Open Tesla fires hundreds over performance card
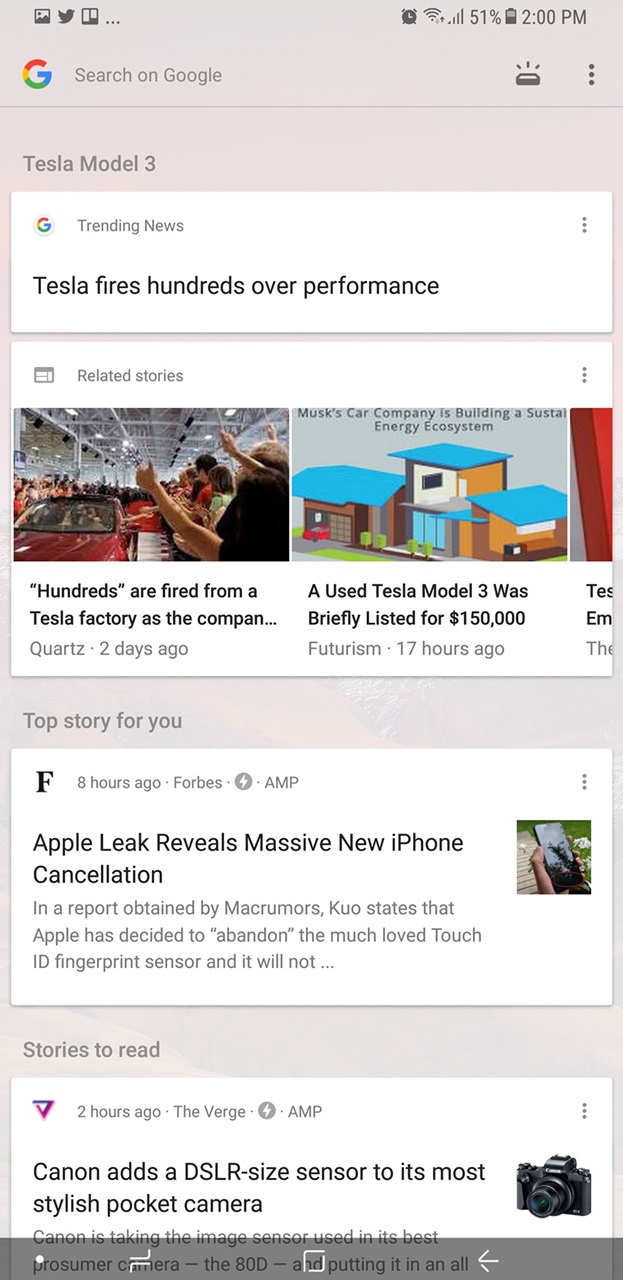 point(236,286)
